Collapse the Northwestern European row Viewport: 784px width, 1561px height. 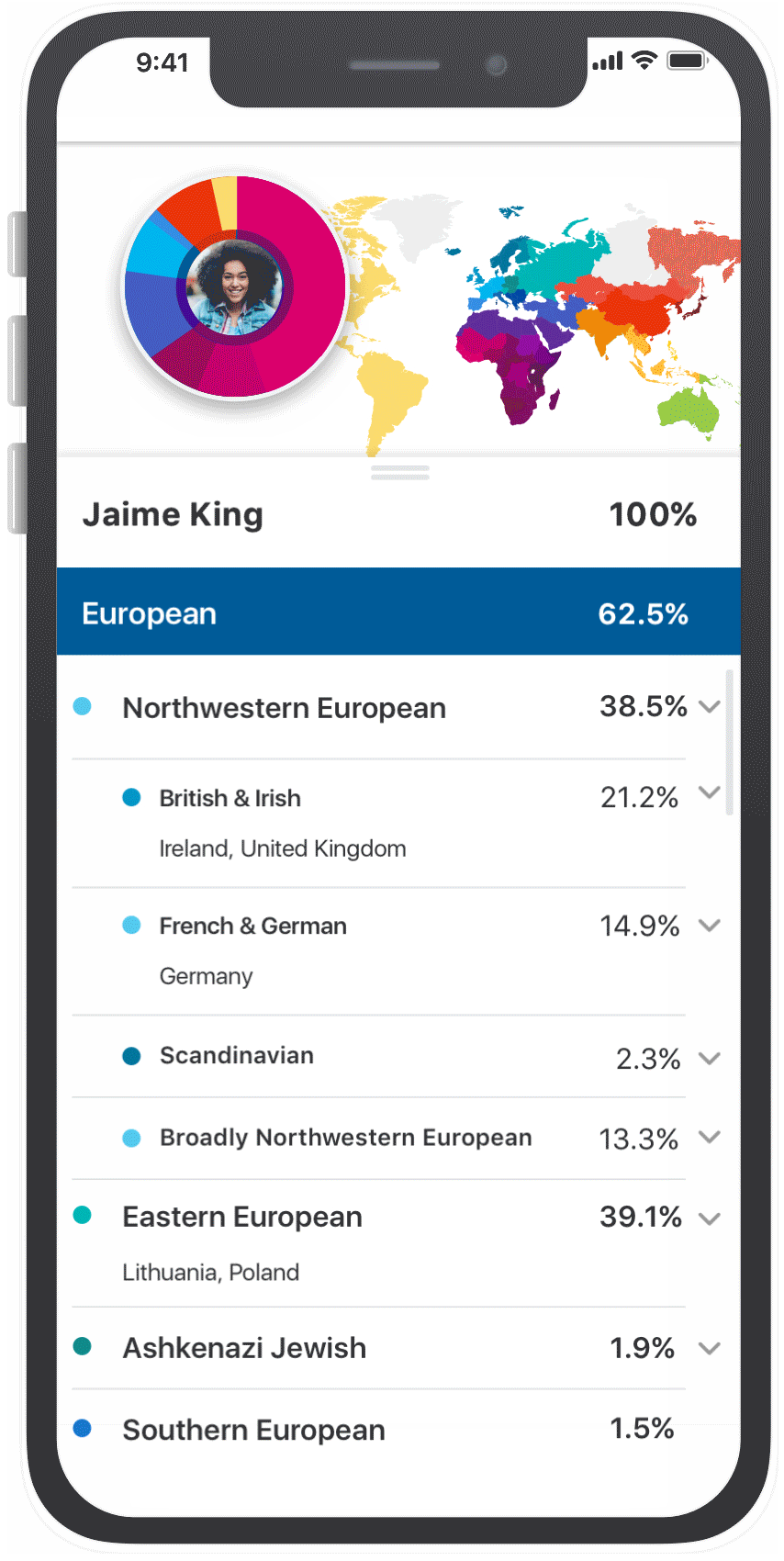pyautogui.click(x=709, y=707)
